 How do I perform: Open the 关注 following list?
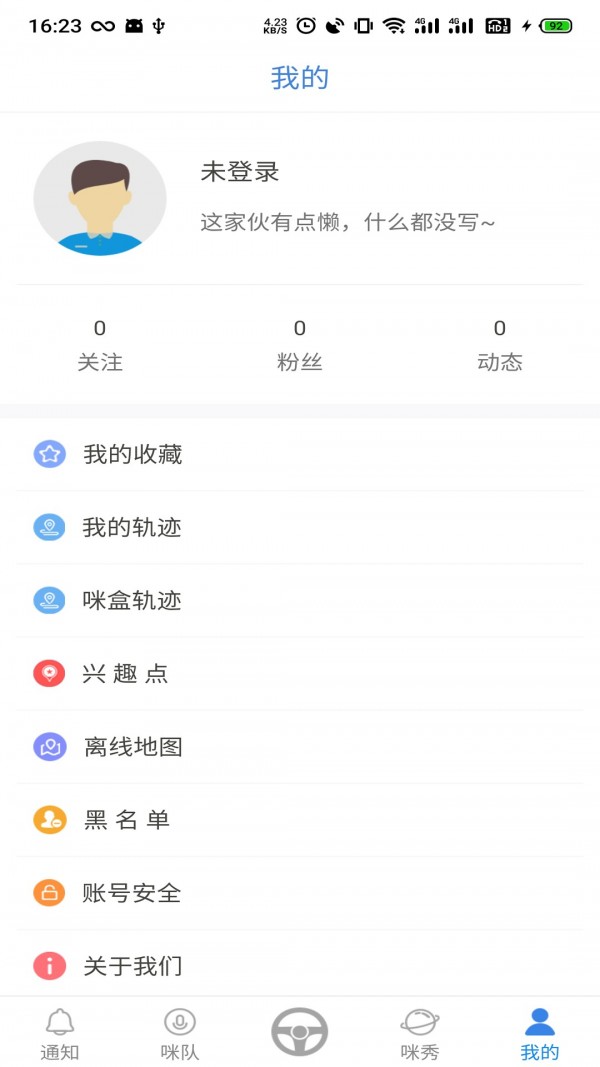tap(100, 345)
